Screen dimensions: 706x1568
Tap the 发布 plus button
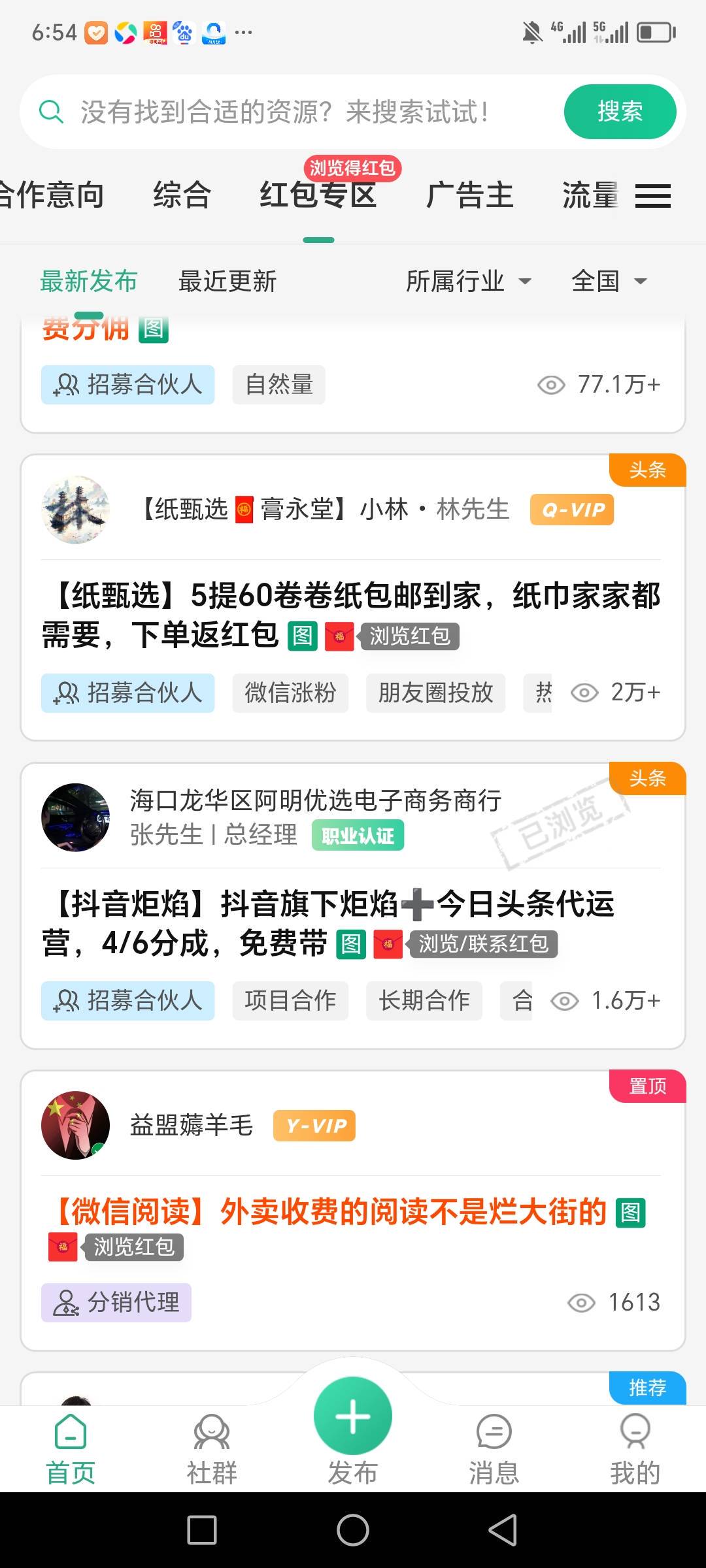(352, 1416)
